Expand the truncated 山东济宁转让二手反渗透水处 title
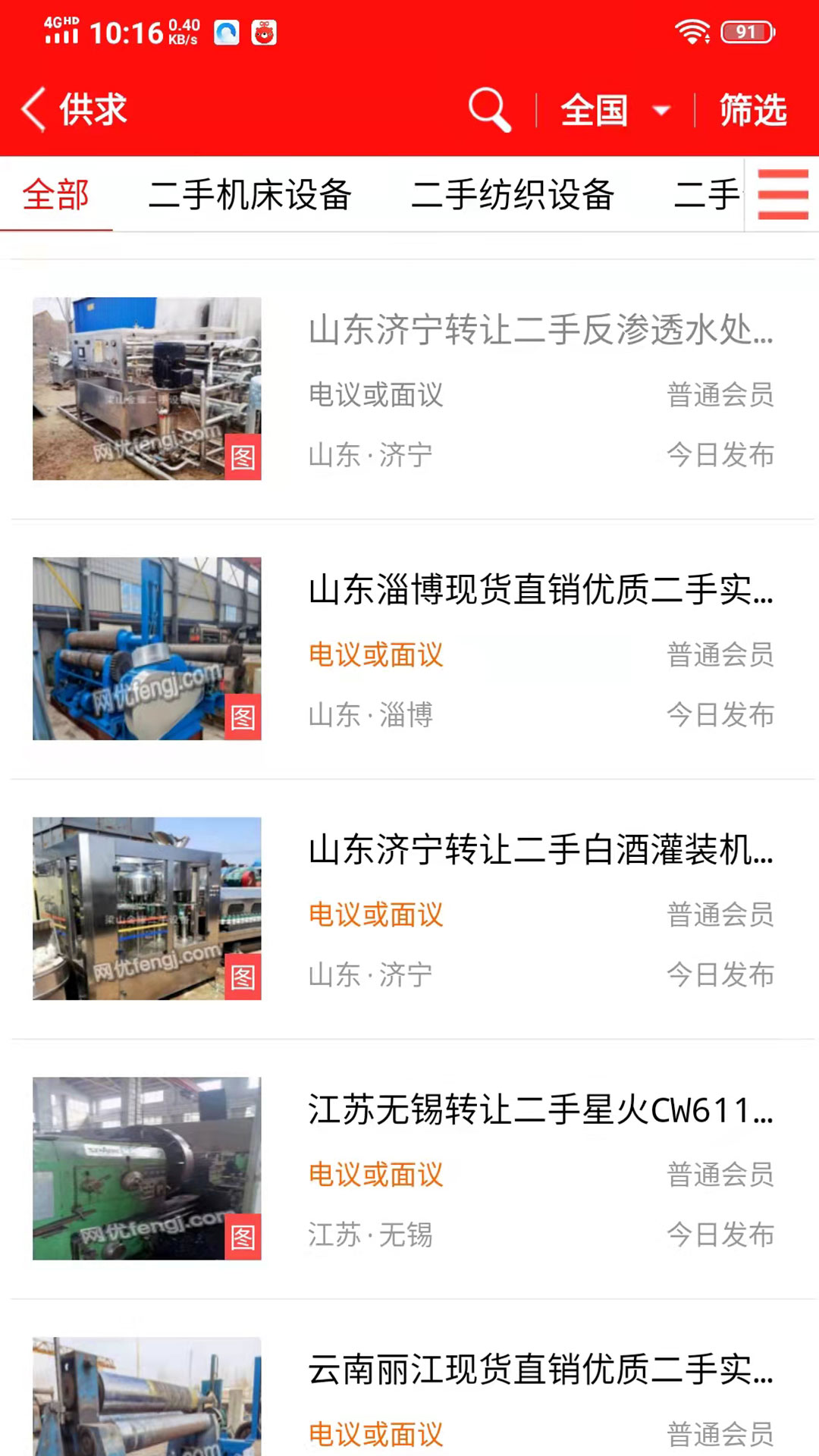Viewport: 819px width, 1456px height. pyautogui.click(x=540, y=334)
